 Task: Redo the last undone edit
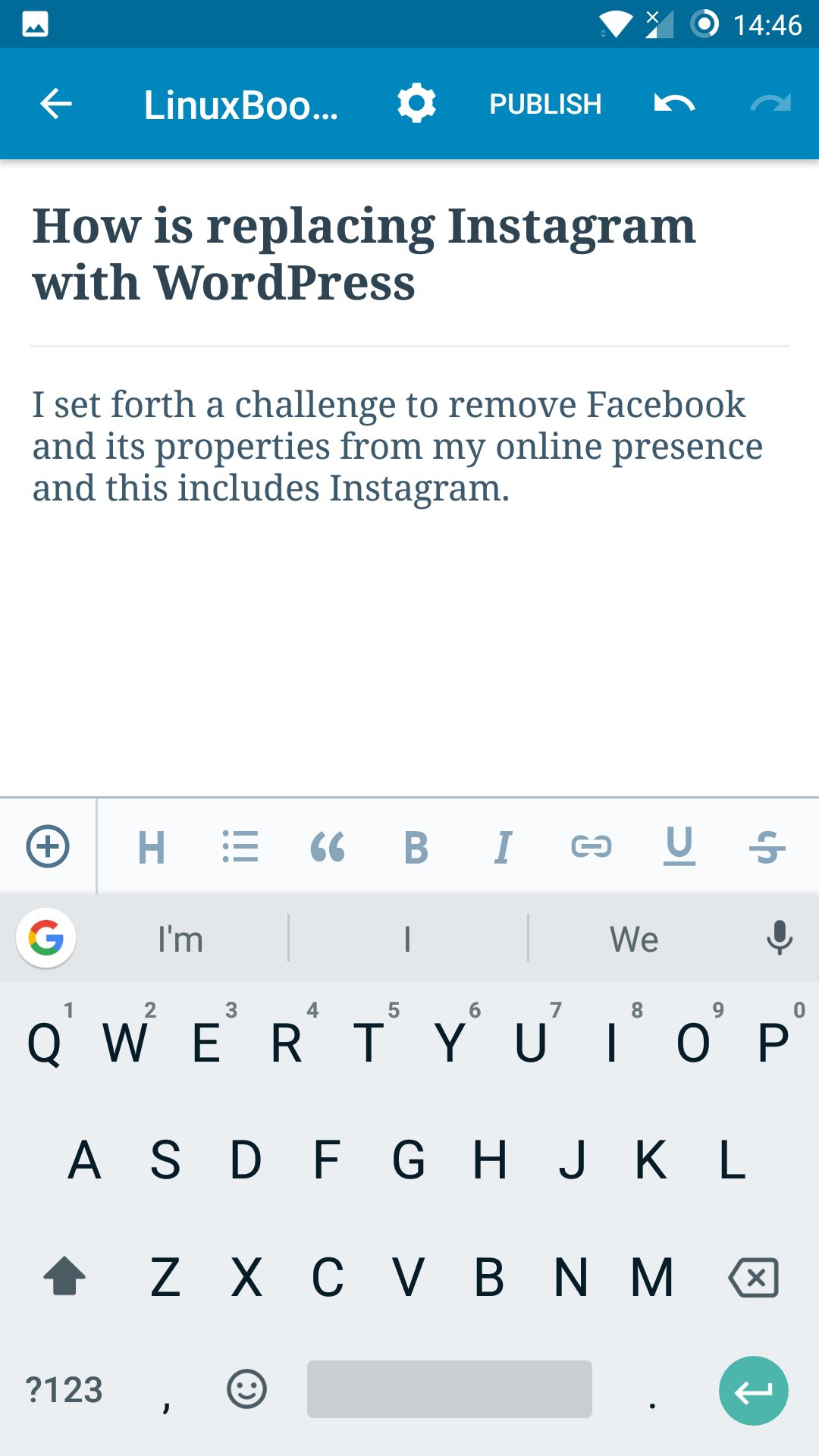click(770, 104)
